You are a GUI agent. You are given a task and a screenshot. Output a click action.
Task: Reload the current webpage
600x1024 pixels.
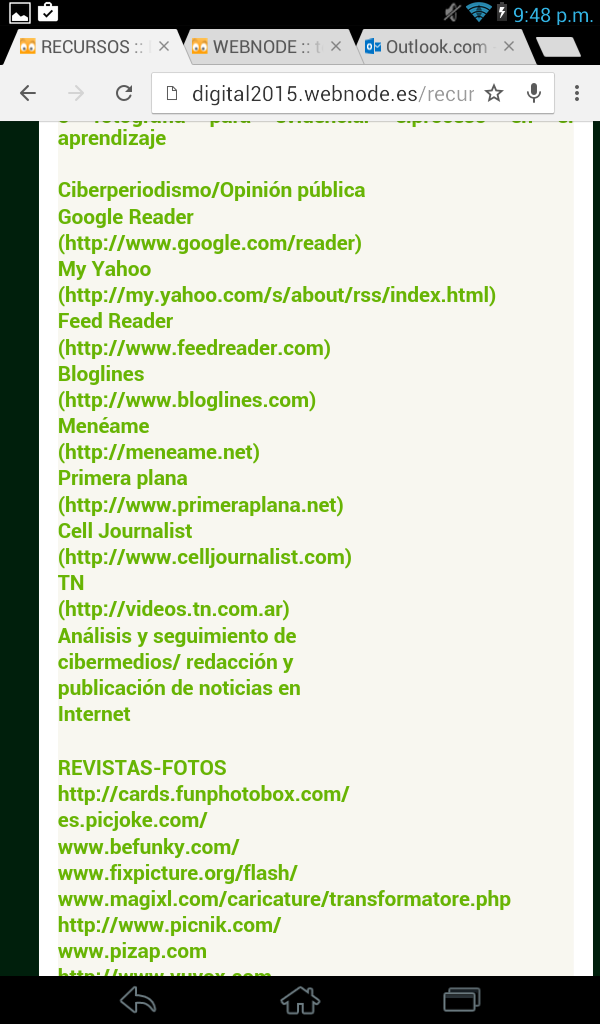pos(124,94)
